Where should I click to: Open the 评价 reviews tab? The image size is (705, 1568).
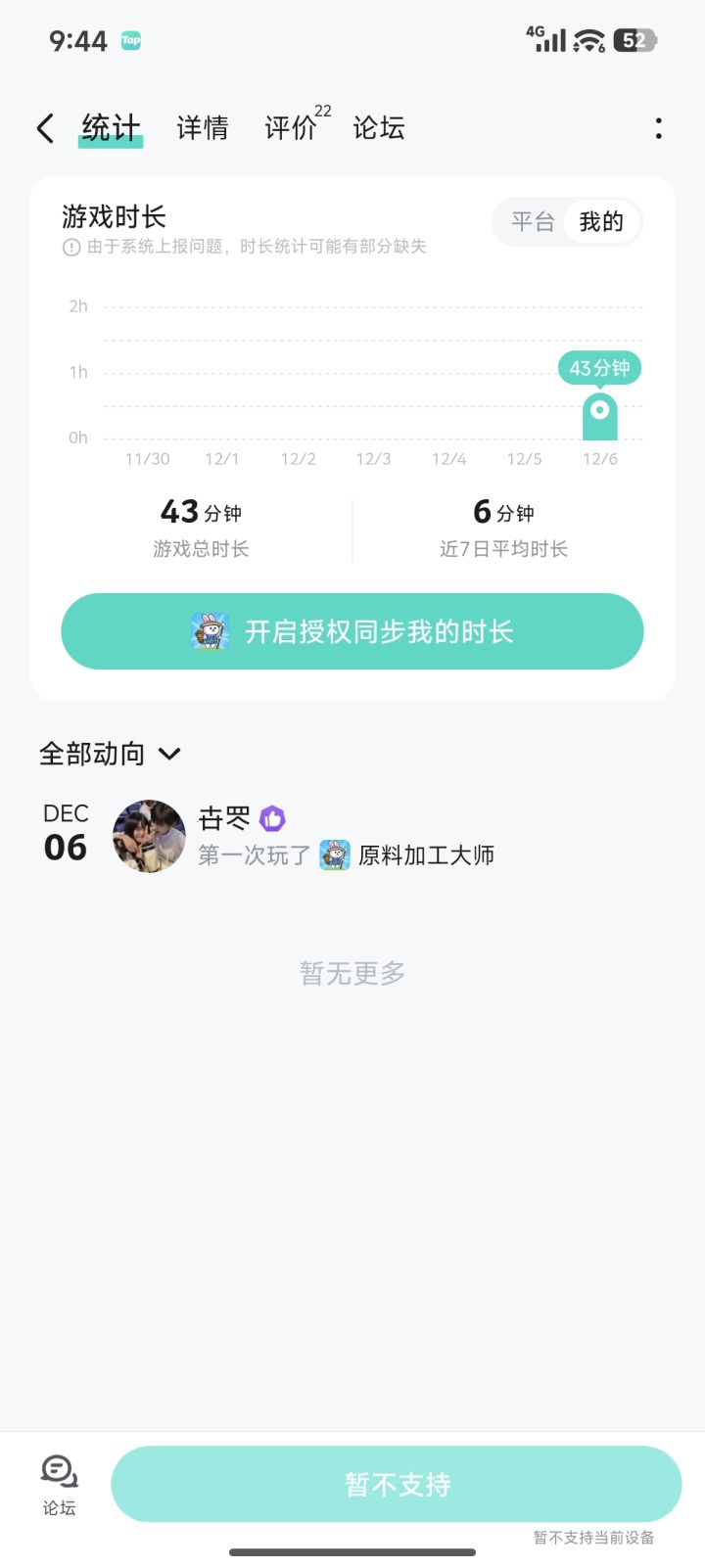pyautogui.click(x=292, y=128)
